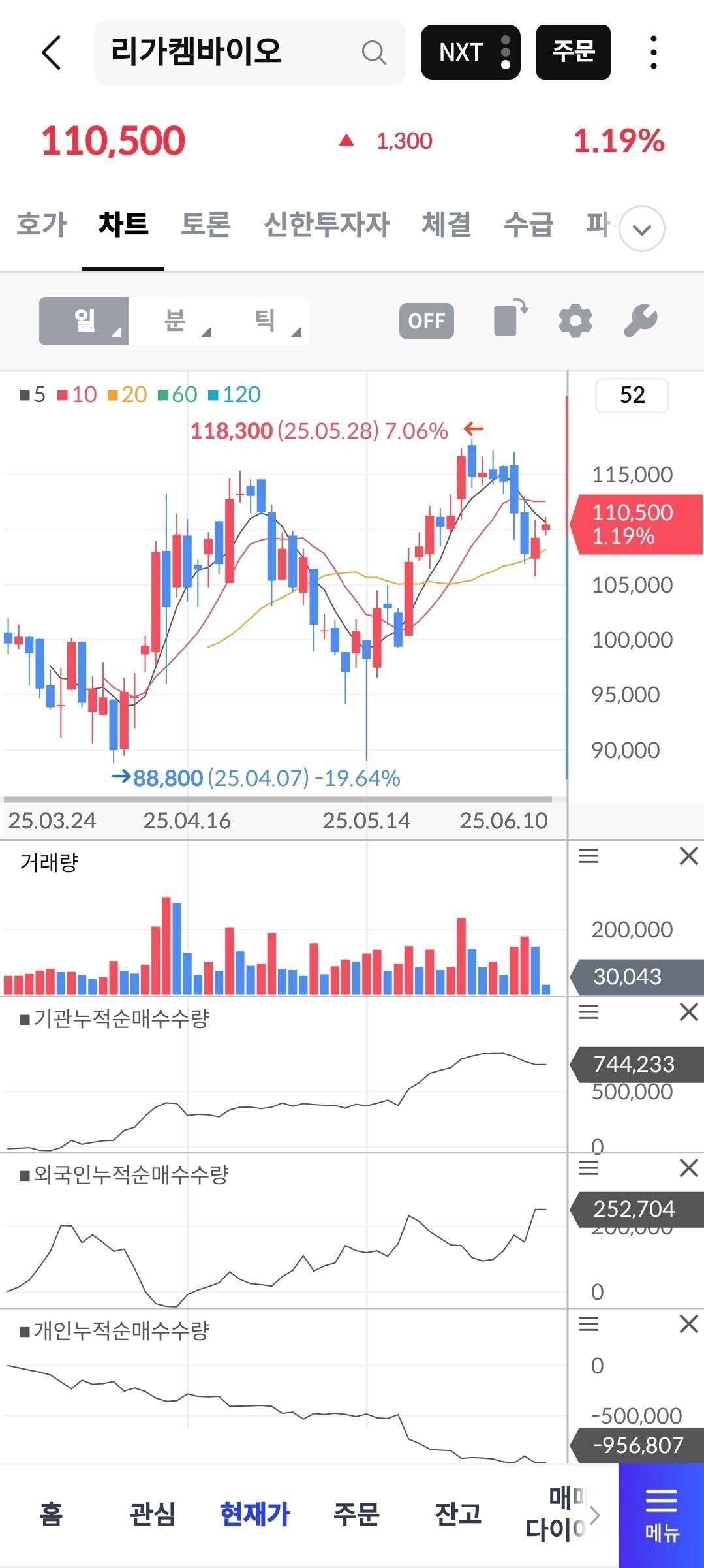
Task: Open the 토론 discussion tab
Action: click(x=206, y=225)
